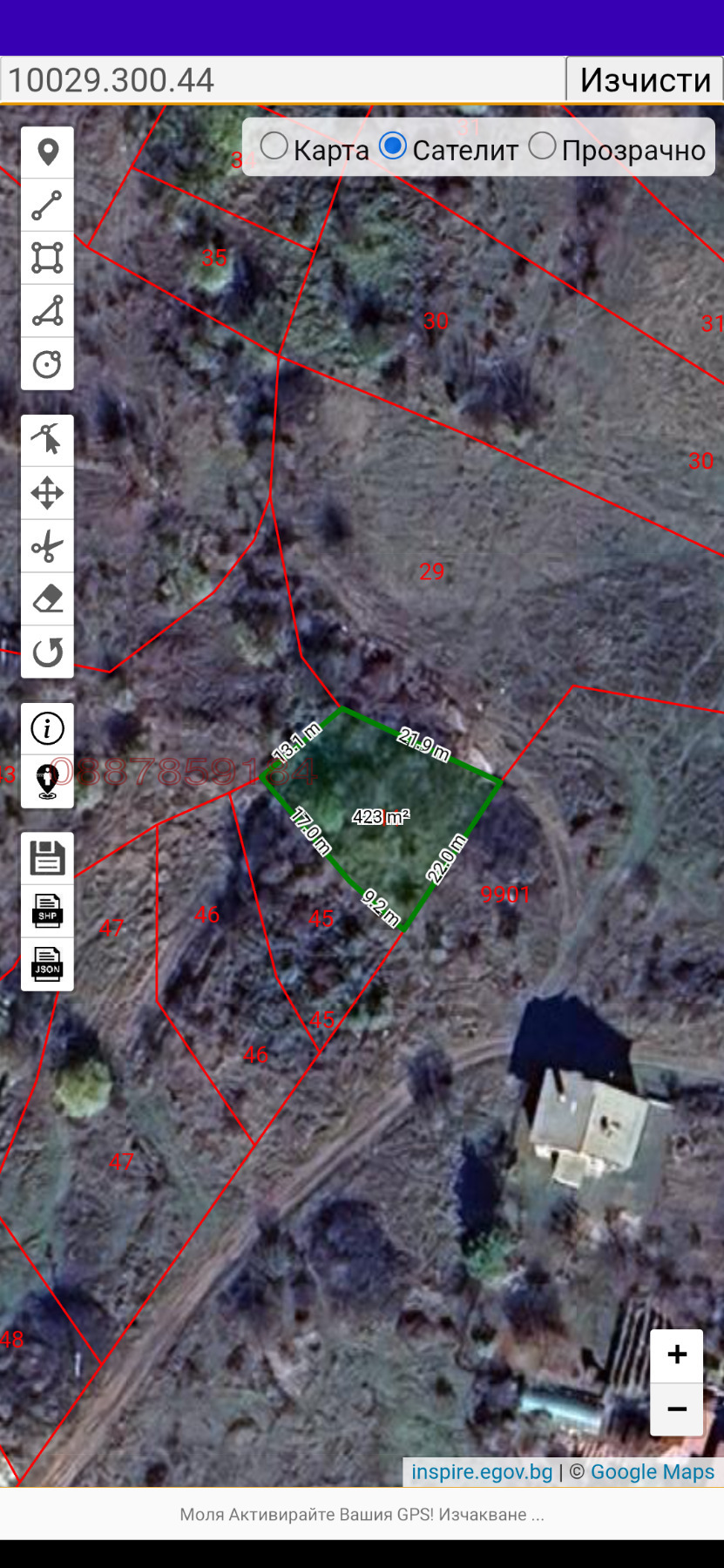Tap the undo rotate arrow
Viewport: 724px width, 1568px height.
47,652
